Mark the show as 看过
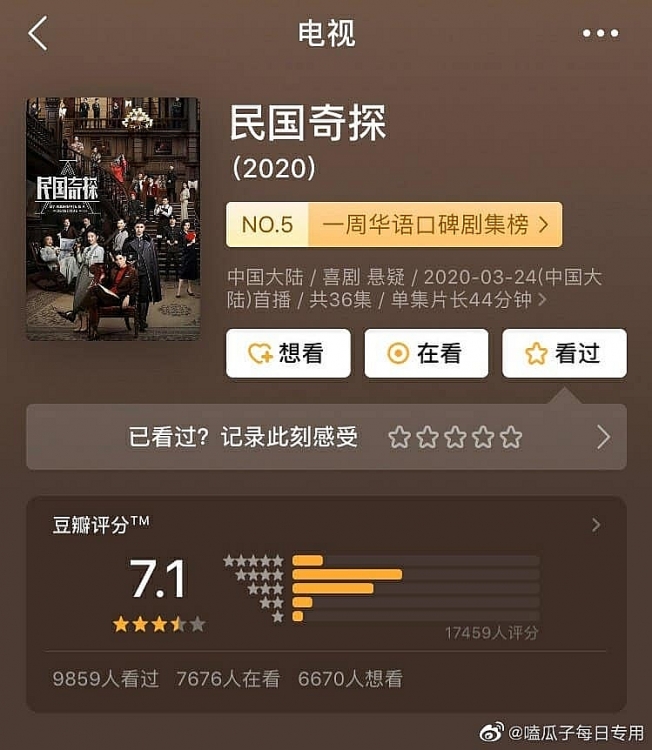The image size is (652, 750). pos(564,353)
